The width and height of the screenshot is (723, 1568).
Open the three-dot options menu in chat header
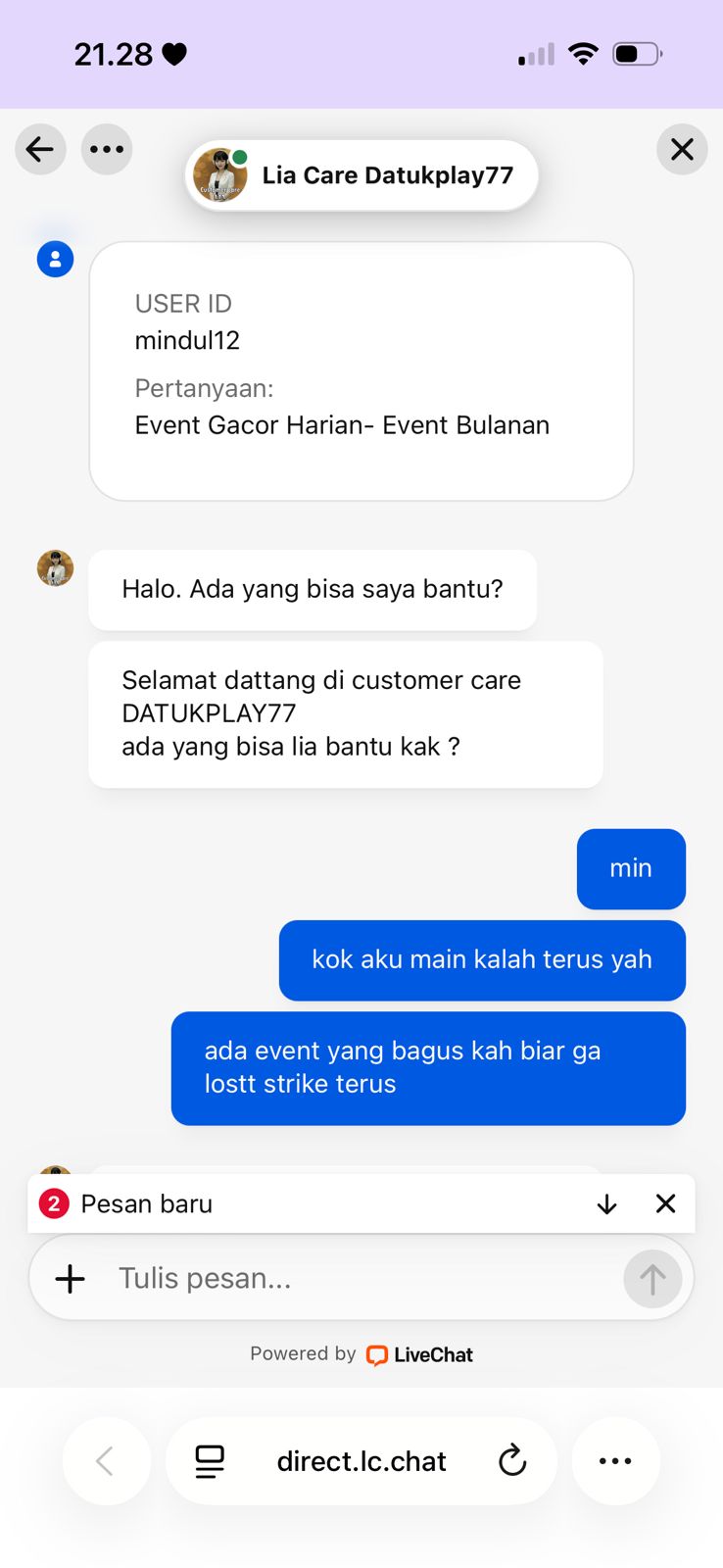[106, 149]
